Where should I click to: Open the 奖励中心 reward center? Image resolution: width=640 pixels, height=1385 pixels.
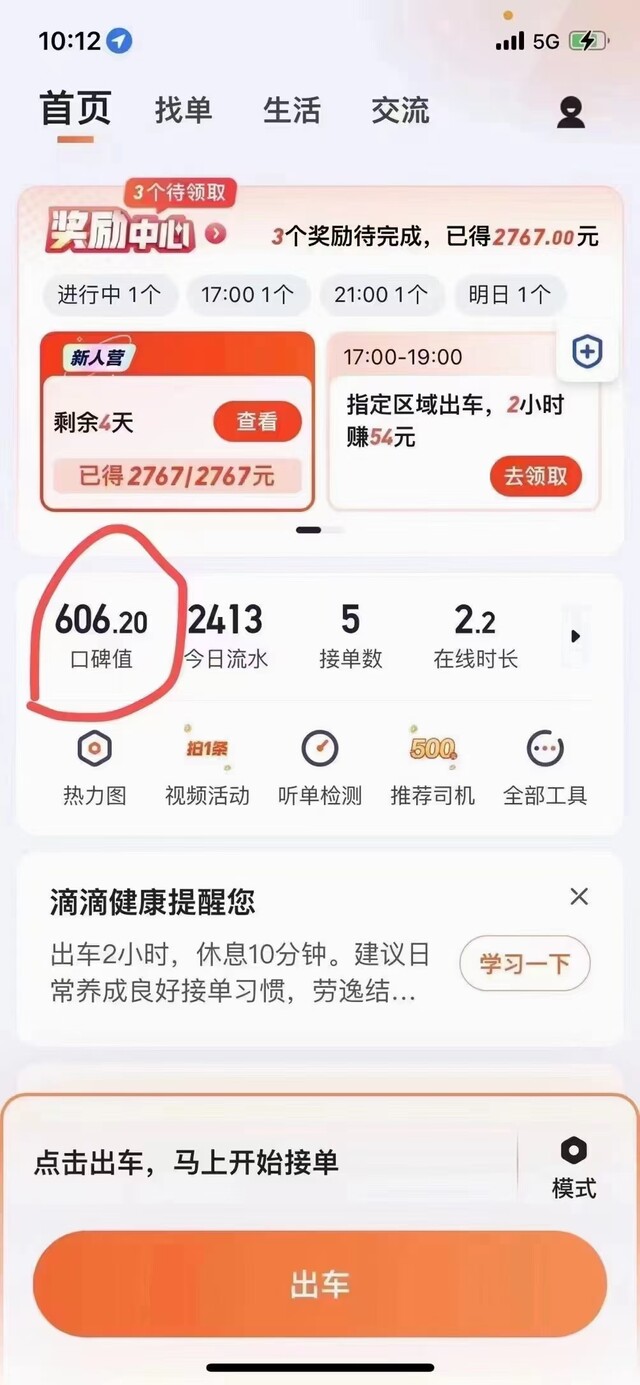click(x=135, y=233)
